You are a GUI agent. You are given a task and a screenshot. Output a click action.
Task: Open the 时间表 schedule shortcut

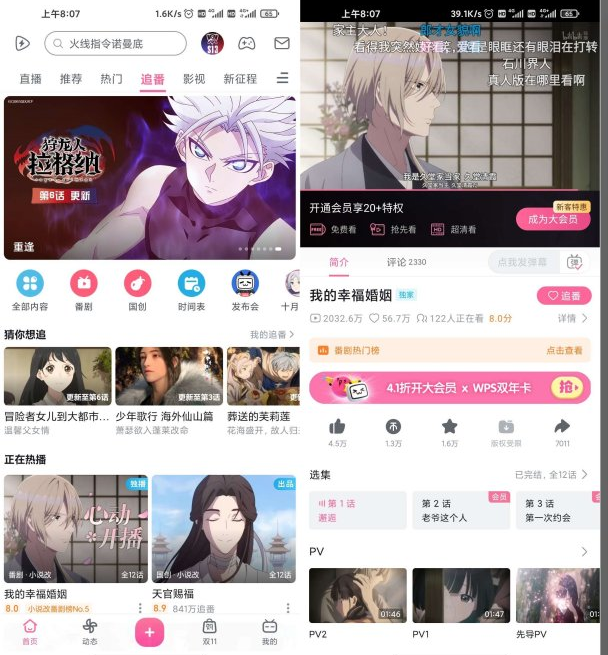tap(191, 290)
